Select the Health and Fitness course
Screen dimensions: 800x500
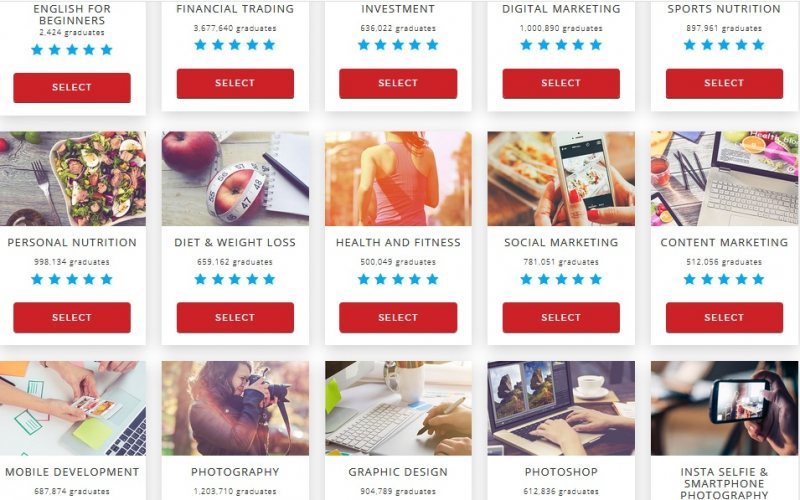398,317
